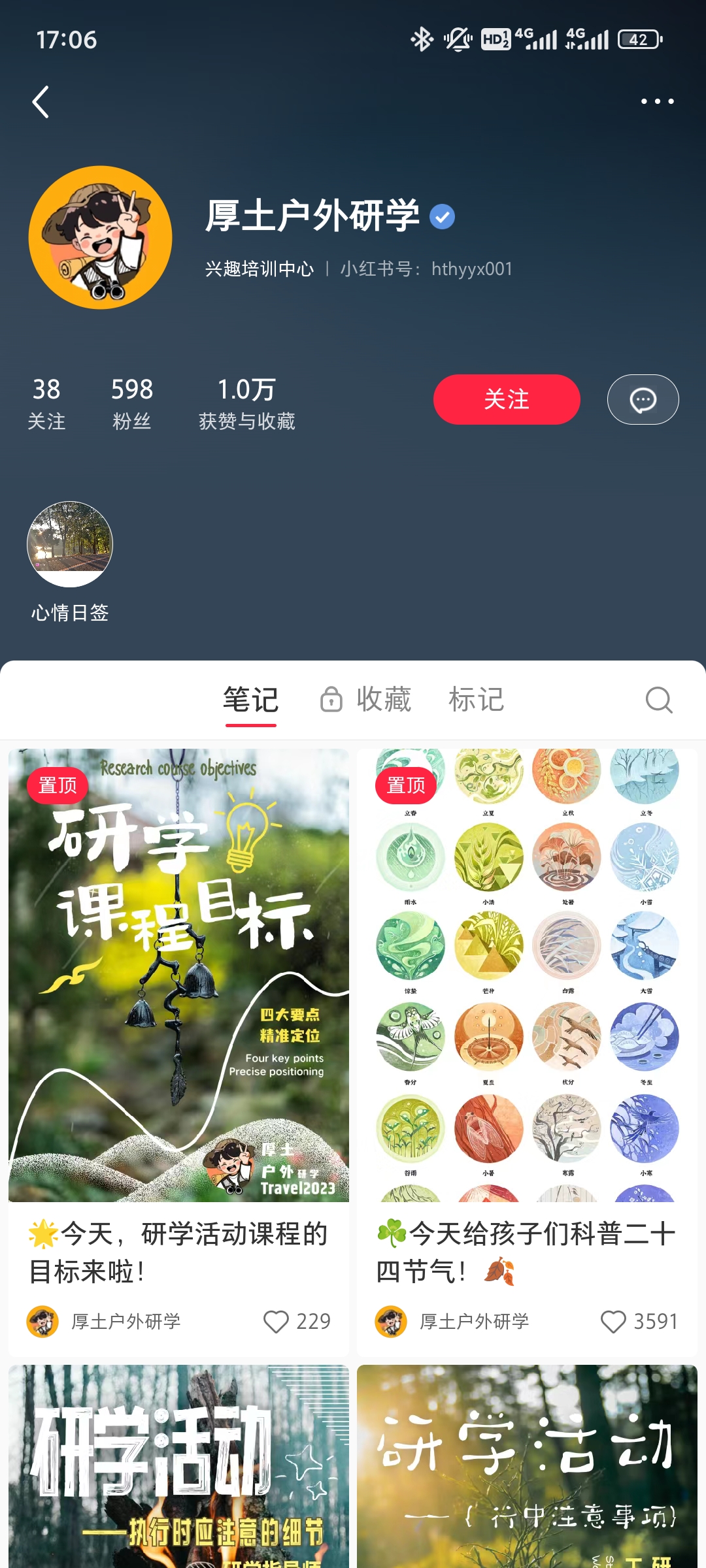This screenshot has height=1568, width=706.
Task: Switch to the 收藏 tab
Action: tap(366, 700)
